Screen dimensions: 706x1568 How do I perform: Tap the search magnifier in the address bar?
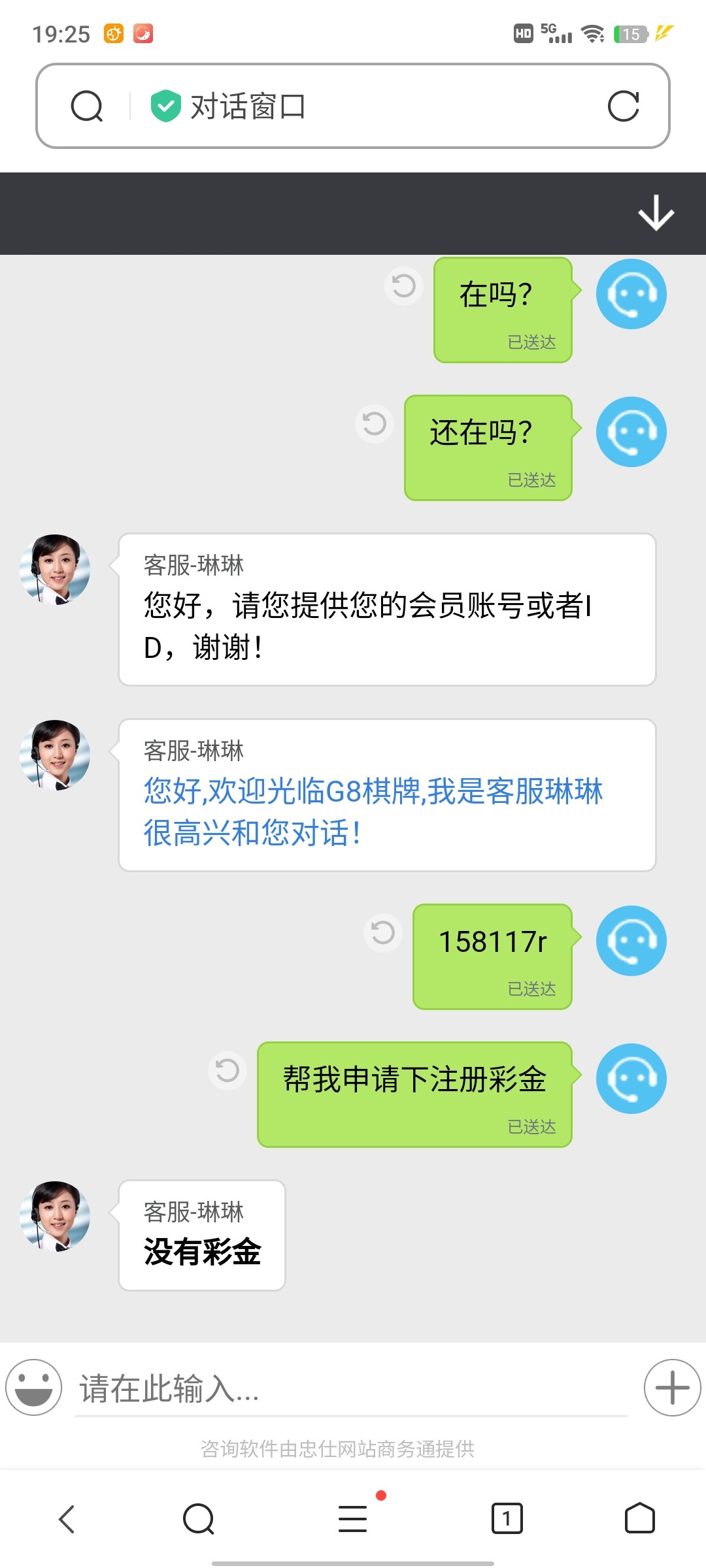pos(88,106)
